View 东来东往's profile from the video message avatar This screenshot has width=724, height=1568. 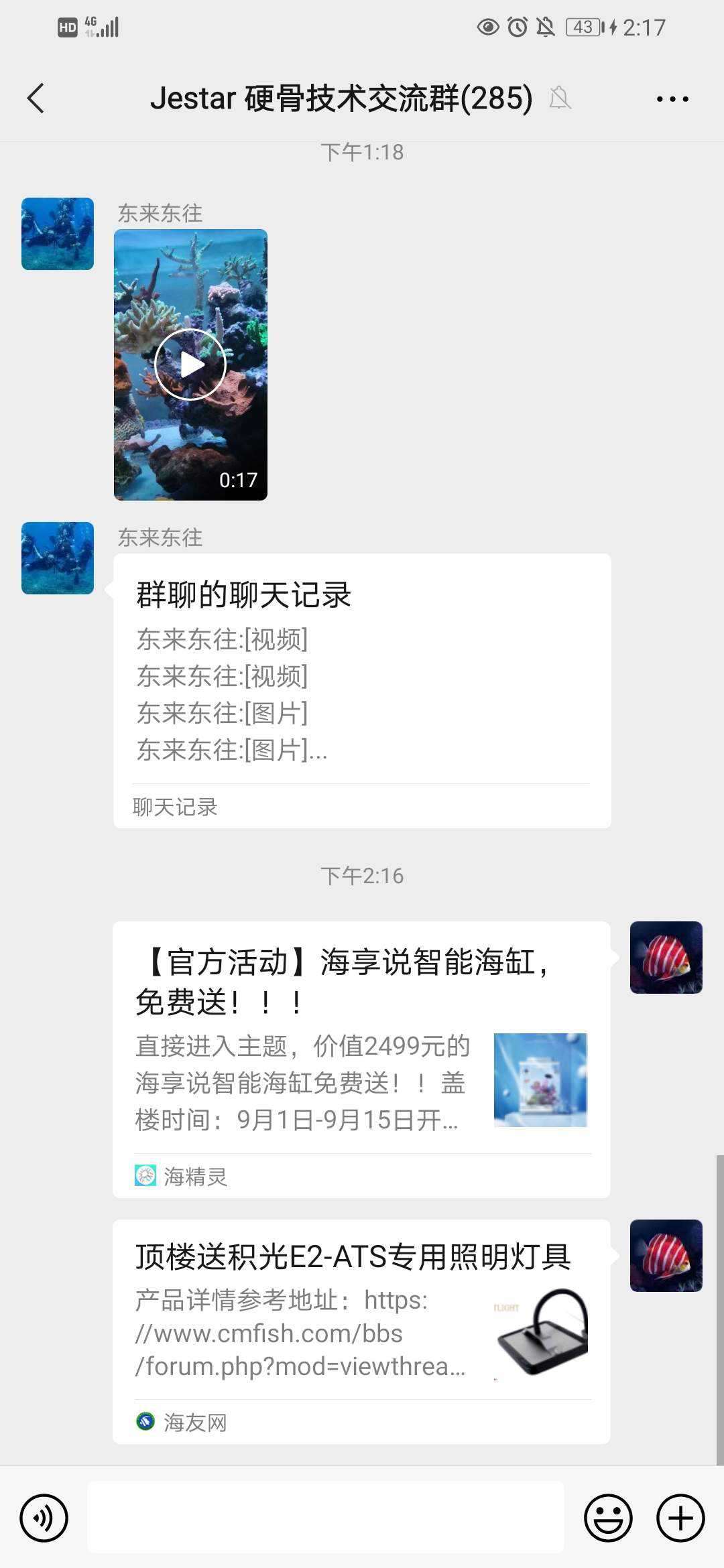[x=58, y=234]
